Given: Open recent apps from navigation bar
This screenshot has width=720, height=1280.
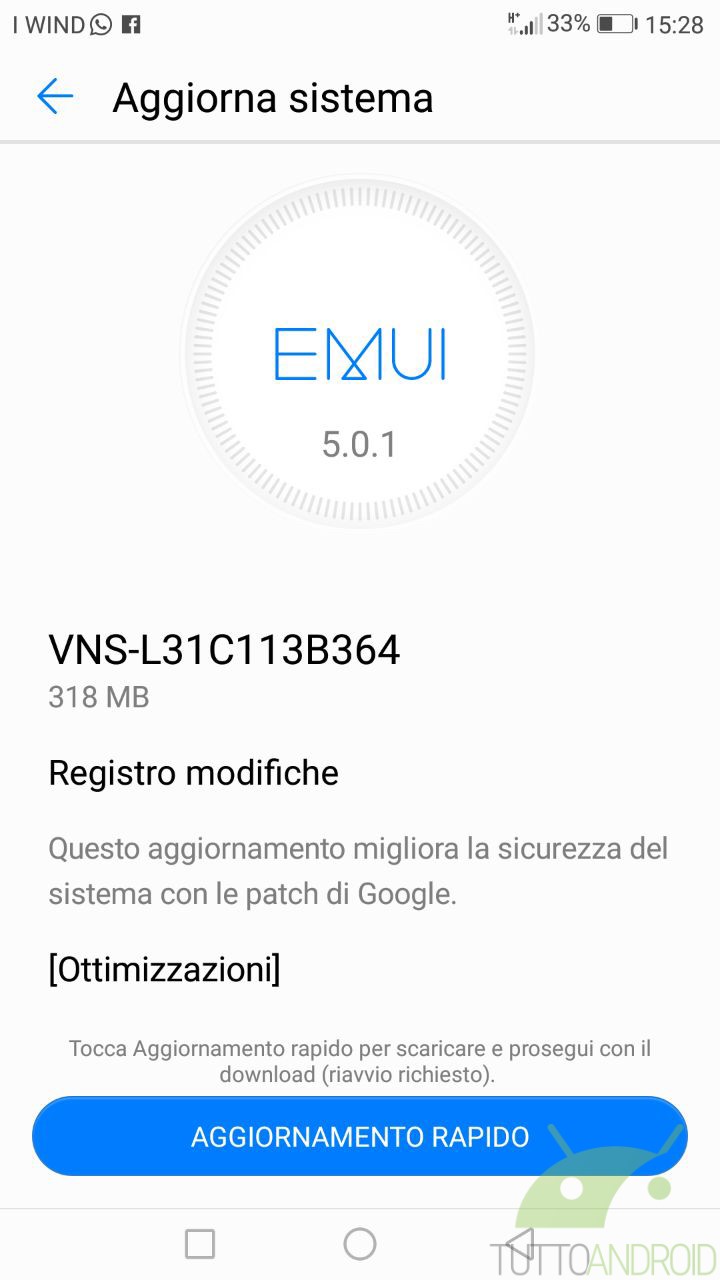Looking at the screenshot, I should (x=200, y=1244).
